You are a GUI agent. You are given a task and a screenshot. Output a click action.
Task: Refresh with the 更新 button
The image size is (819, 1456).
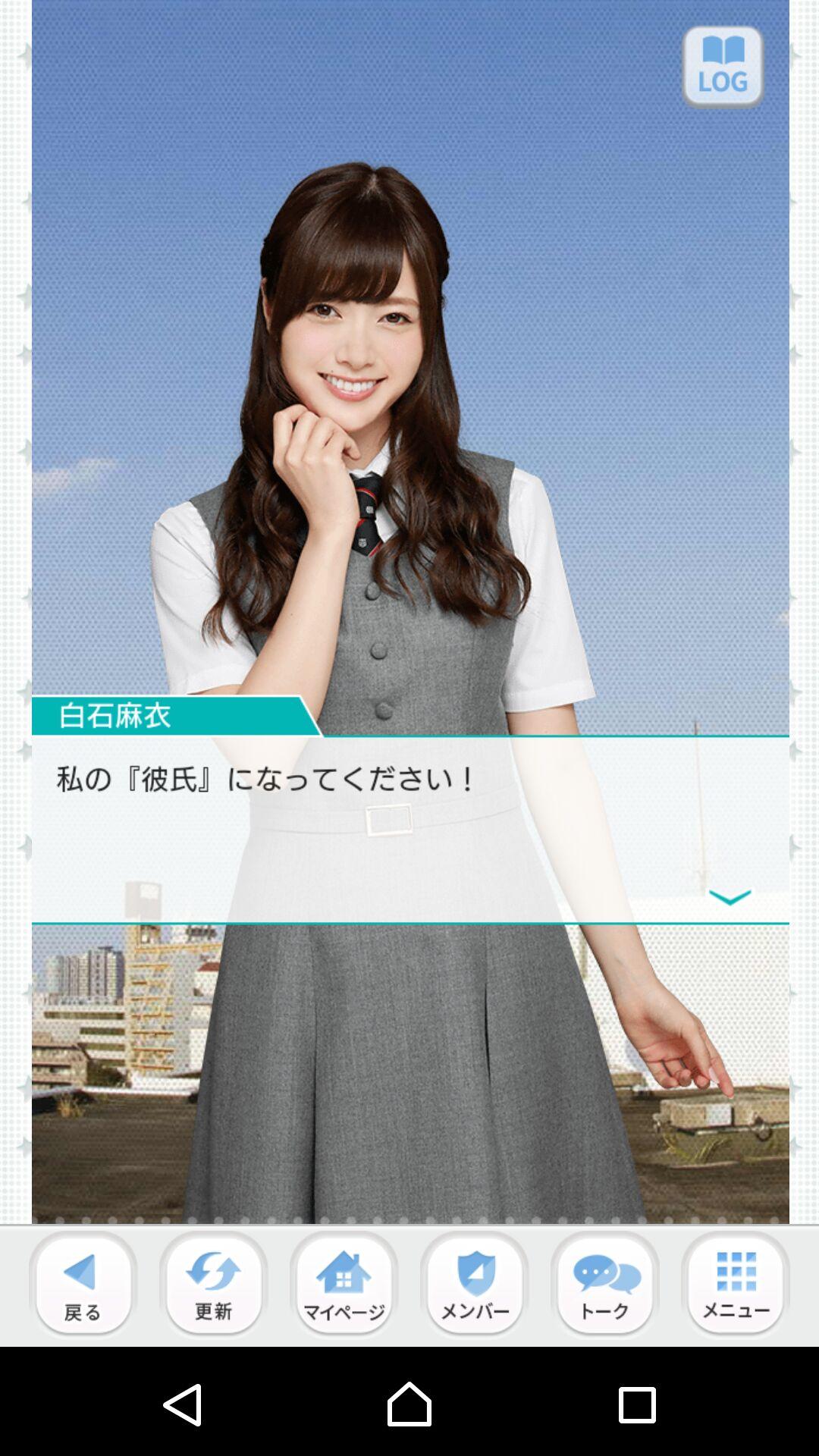click(214, 1285)
